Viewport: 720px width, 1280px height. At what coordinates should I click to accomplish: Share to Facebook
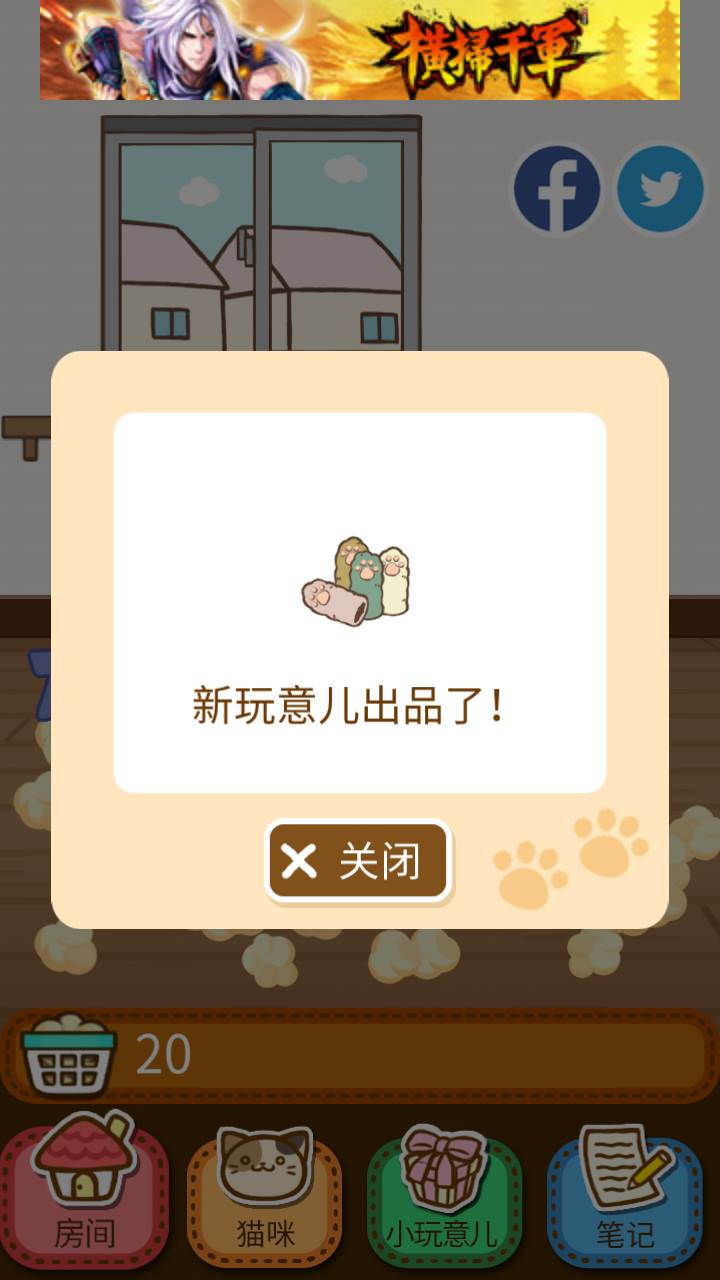coord(556,189)
